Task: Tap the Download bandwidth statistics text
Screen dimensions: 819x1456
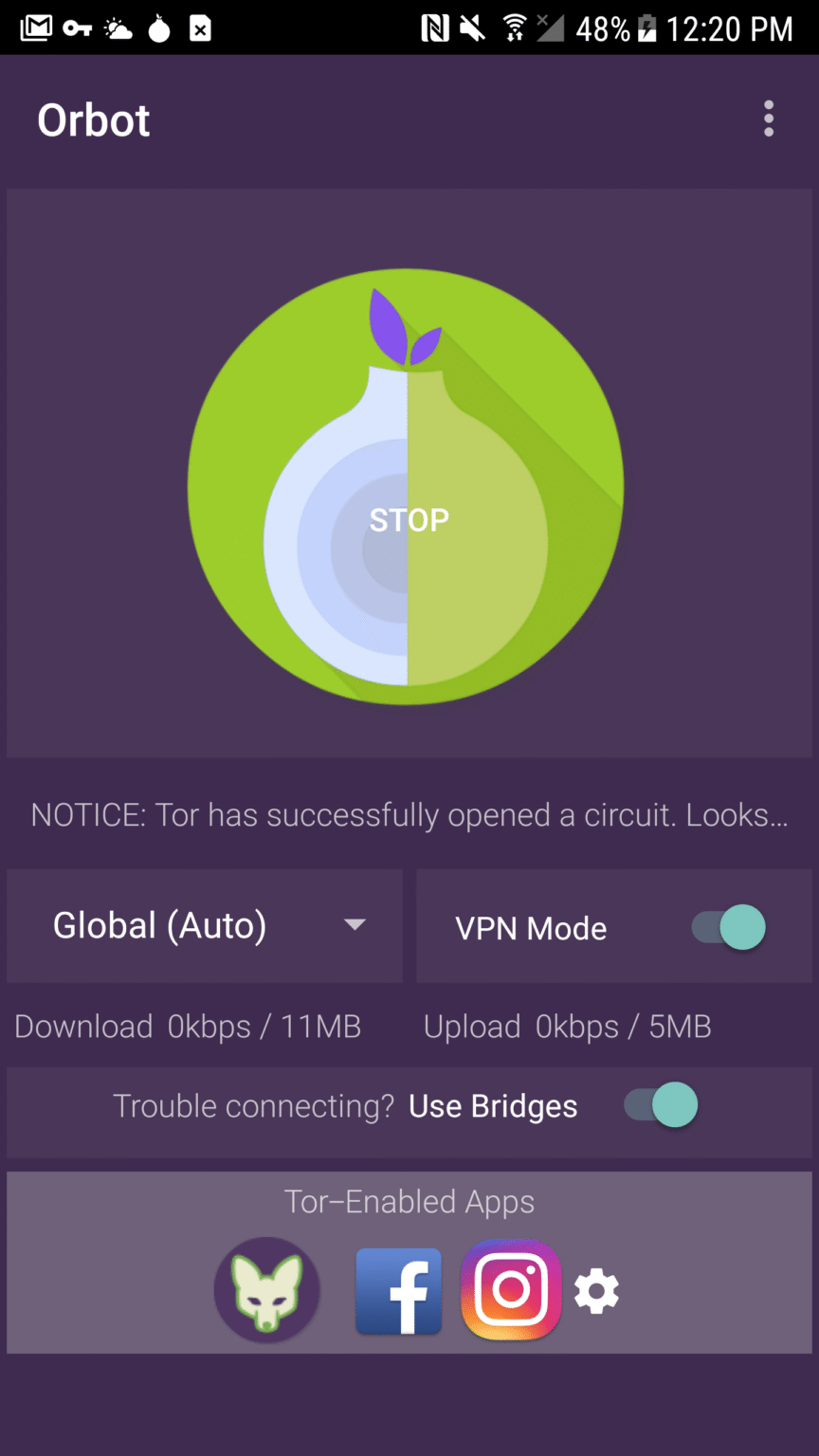Action: pyautogui.click(x=187, y=1026)
